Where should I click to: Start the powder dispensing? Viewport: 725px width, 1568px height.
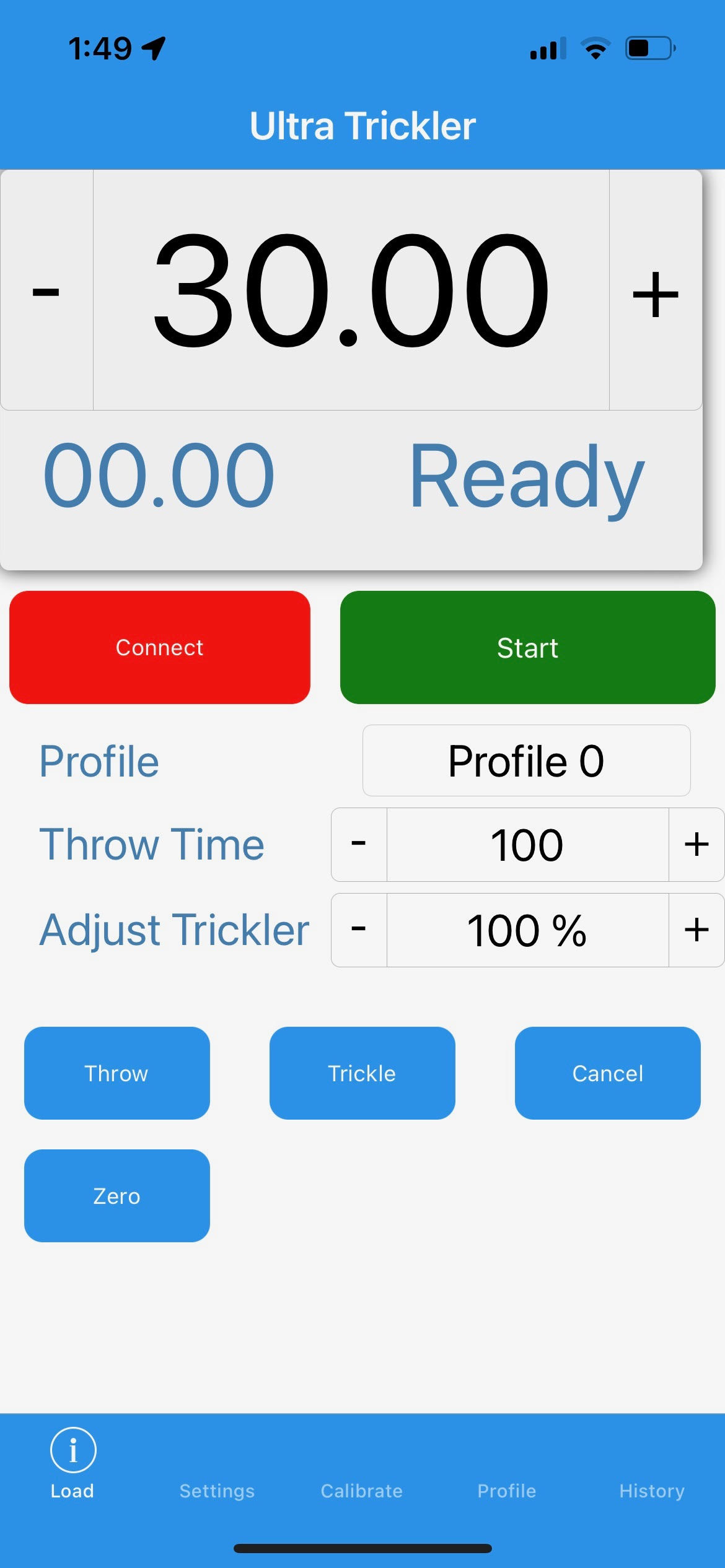coord(528,647)
